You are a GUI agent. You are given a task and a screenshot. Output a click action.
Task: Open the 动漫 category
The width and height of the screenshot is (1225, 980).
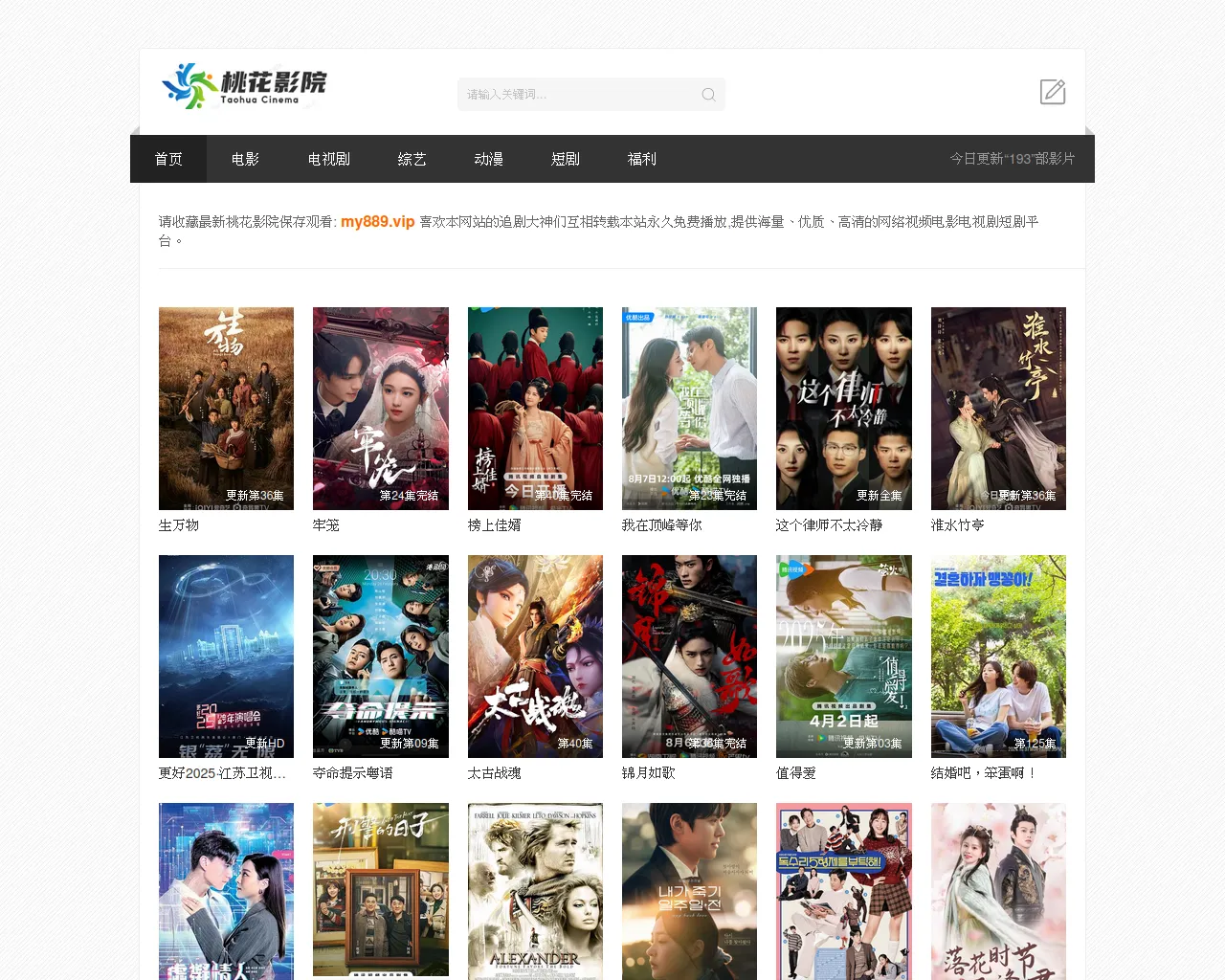coord(488,159)
